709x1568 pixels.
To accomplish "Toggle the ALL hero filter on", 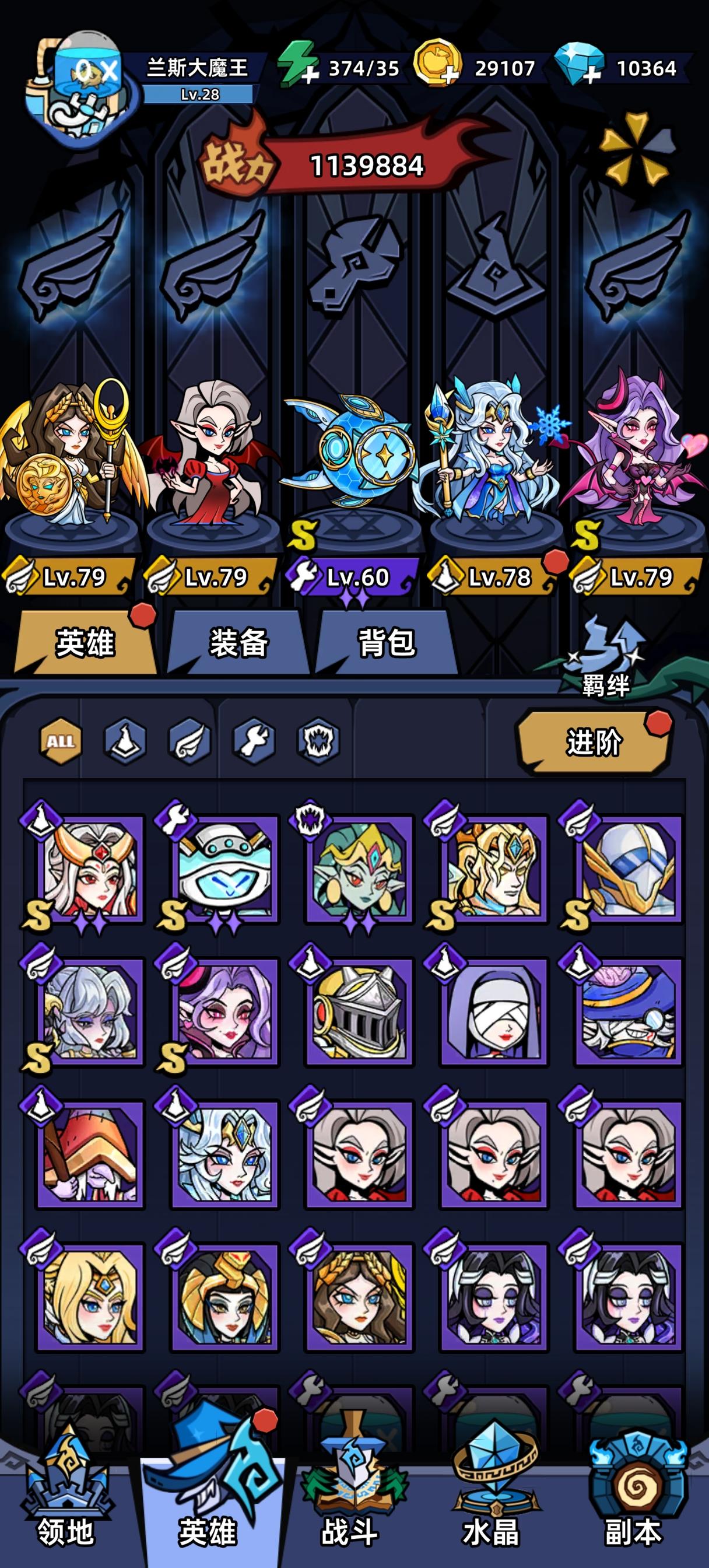I will 60,743.
